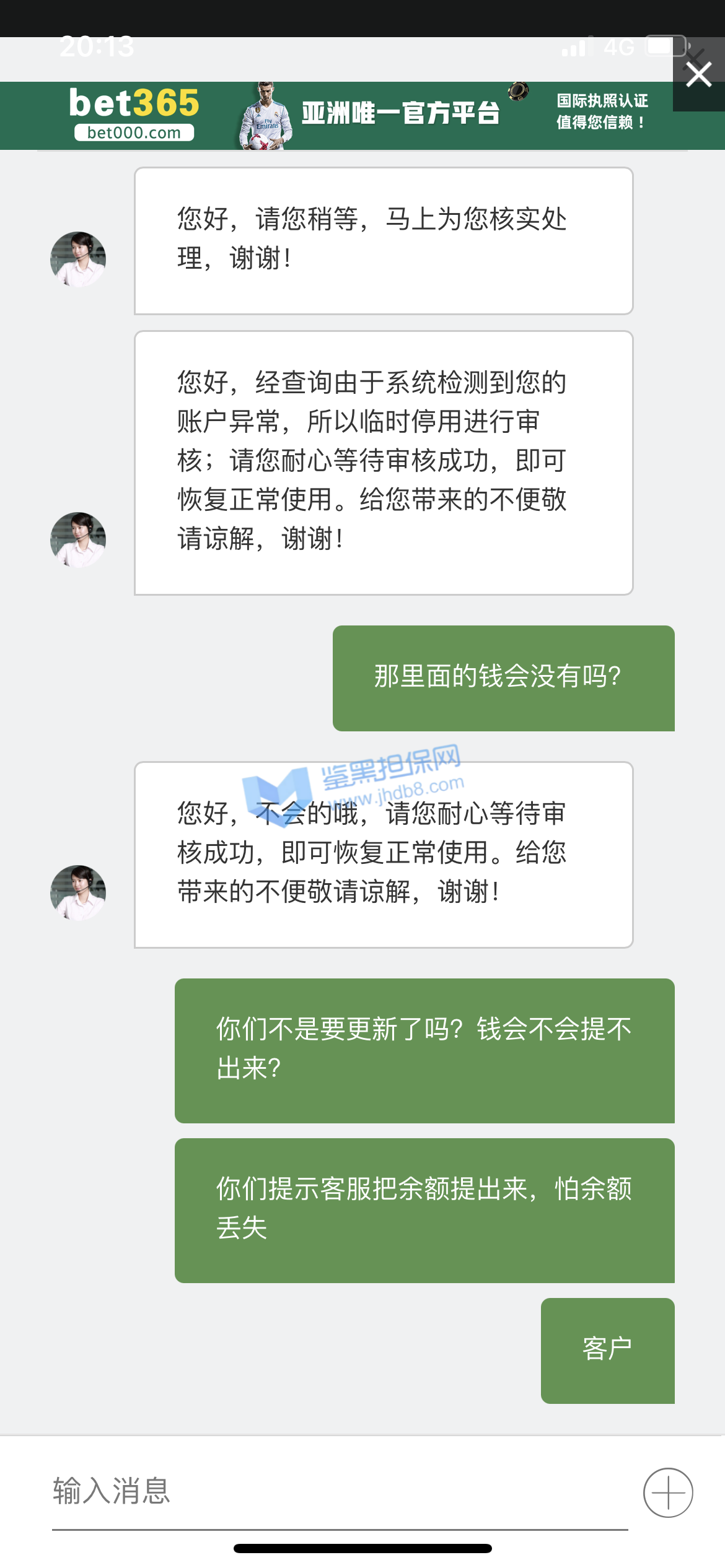Tap the message input field
The height and width of the screenshot is (1568, 725).
[x=340, y=1491]
